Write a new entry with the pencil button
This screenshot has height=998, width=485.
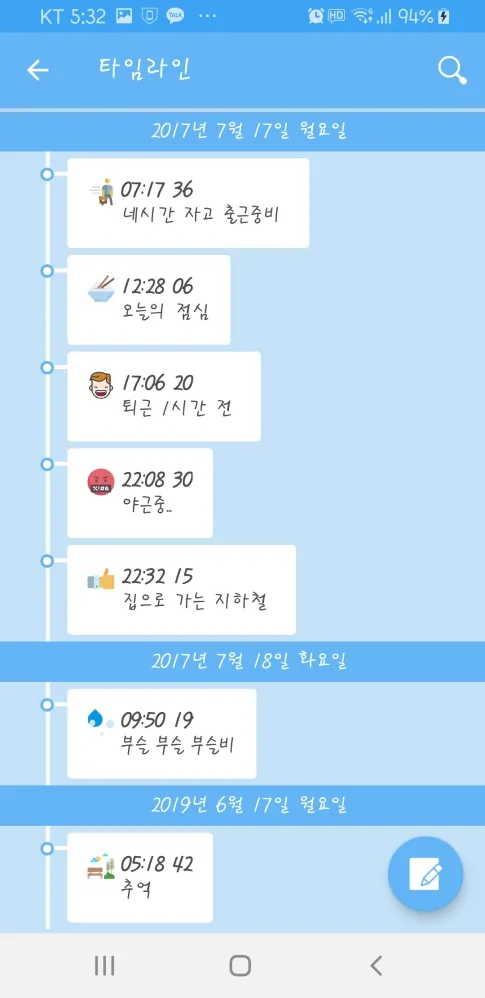426,874
